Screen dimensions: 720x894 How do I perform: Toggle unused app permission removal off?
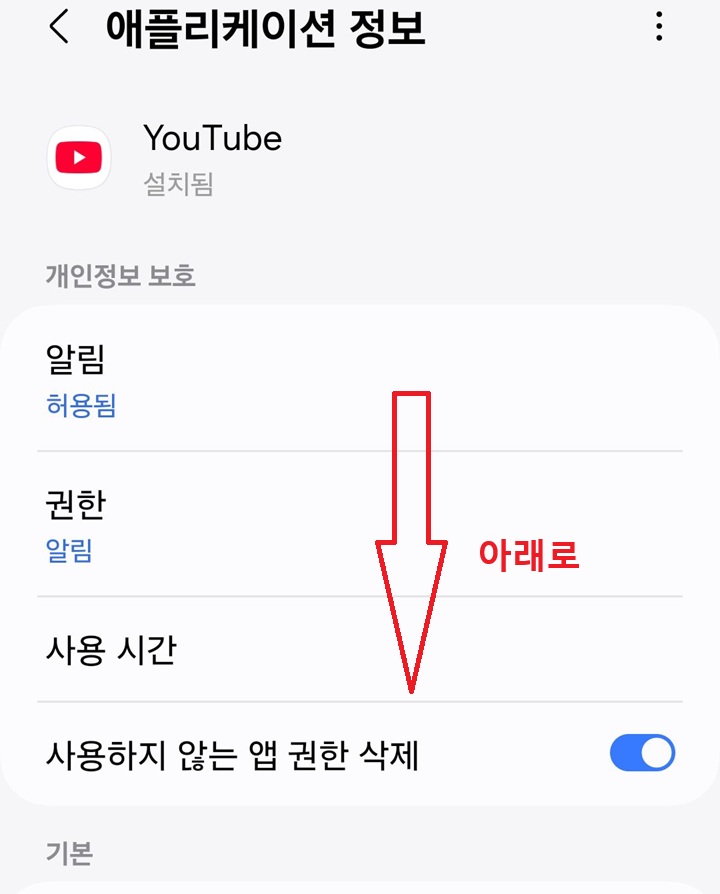click(x=640, y=752)
